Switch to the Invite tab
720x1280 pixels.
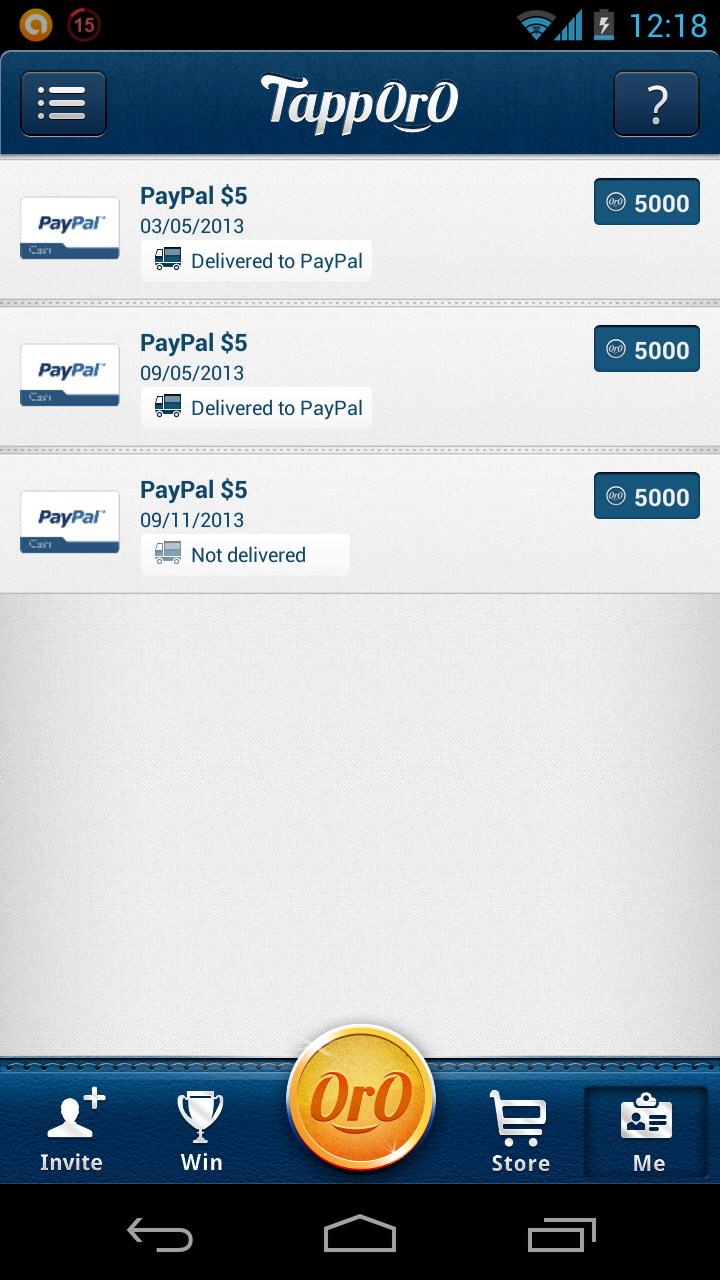pyautogui.click(x=71, y=1130)
